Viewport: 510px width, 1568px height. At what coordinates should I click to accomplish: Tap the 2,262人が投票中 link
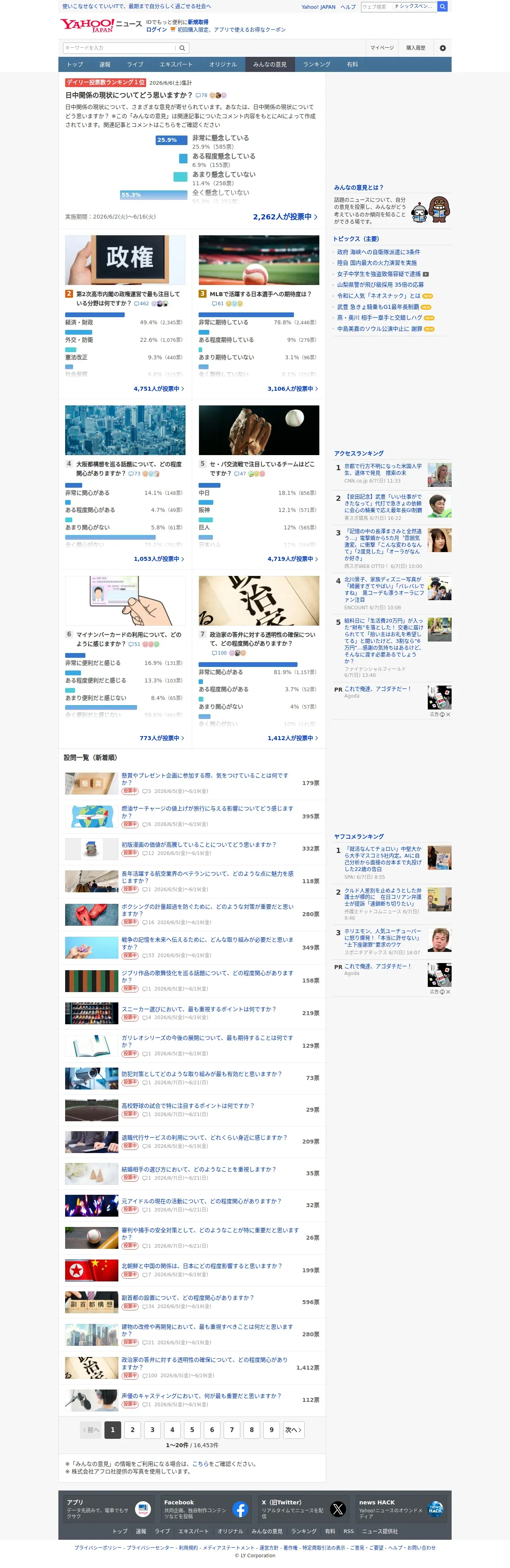click(x=286, y=217)
